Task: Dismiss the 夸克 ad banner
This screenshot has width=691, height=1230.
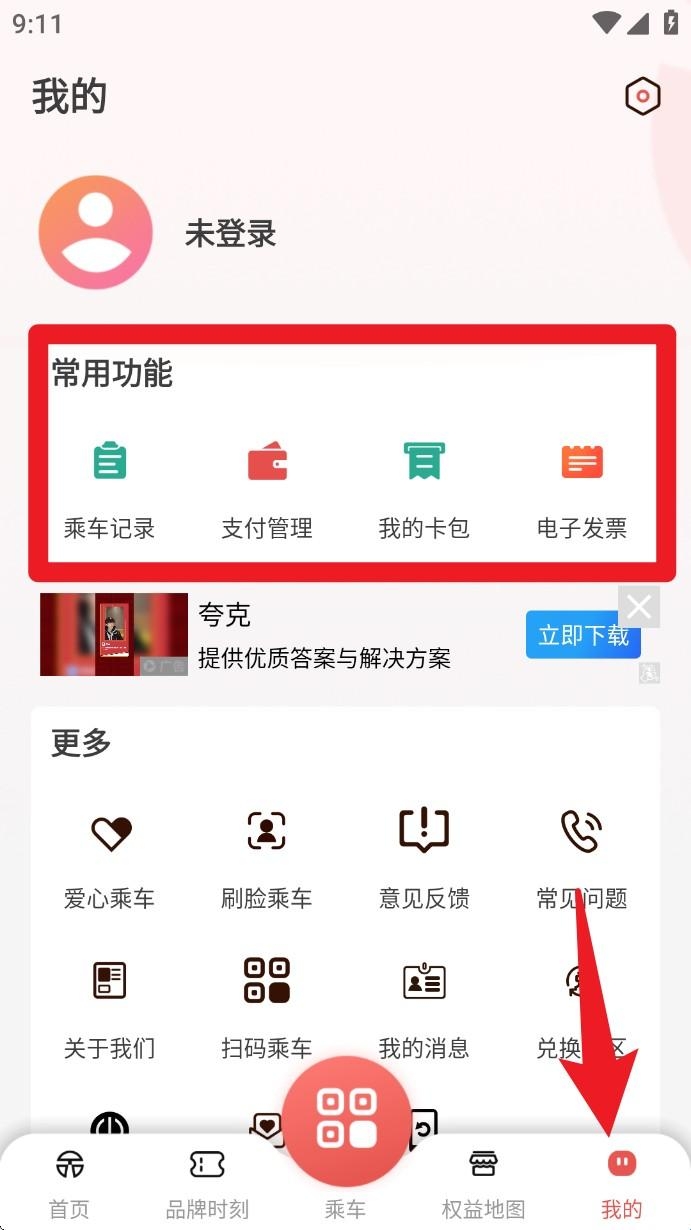Action: point(639,606)
